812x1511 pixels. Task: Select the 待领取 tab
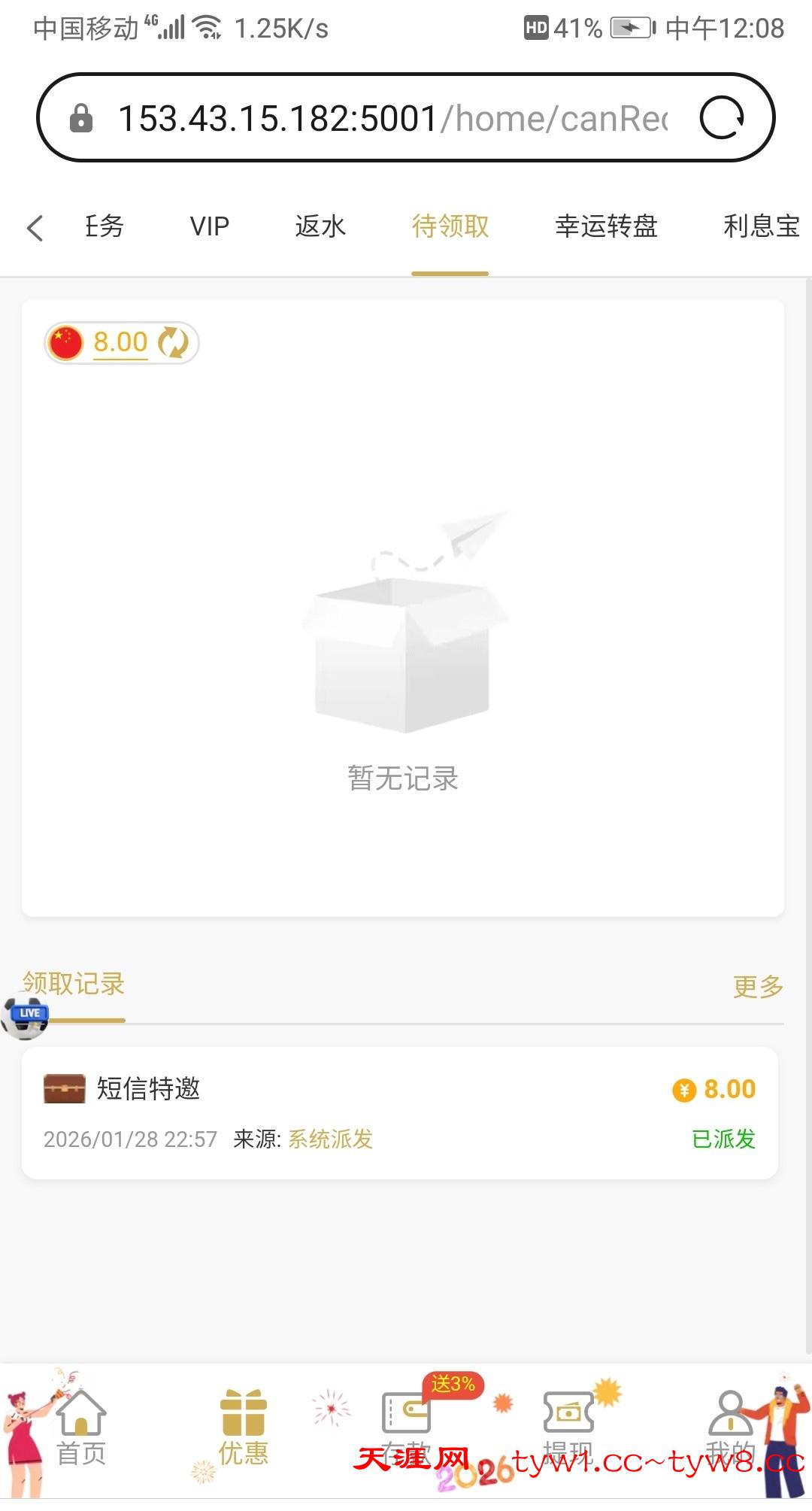pos(450,226)
